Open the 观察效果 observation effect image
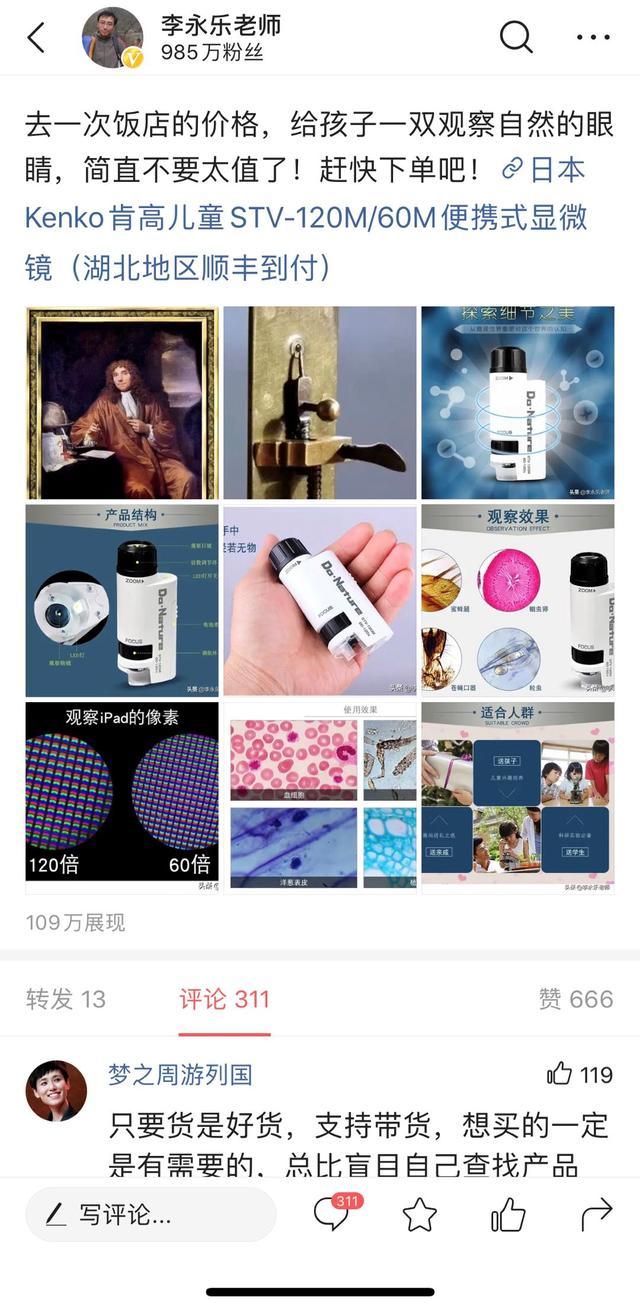 pyautogui.click(x=517, y=600)
